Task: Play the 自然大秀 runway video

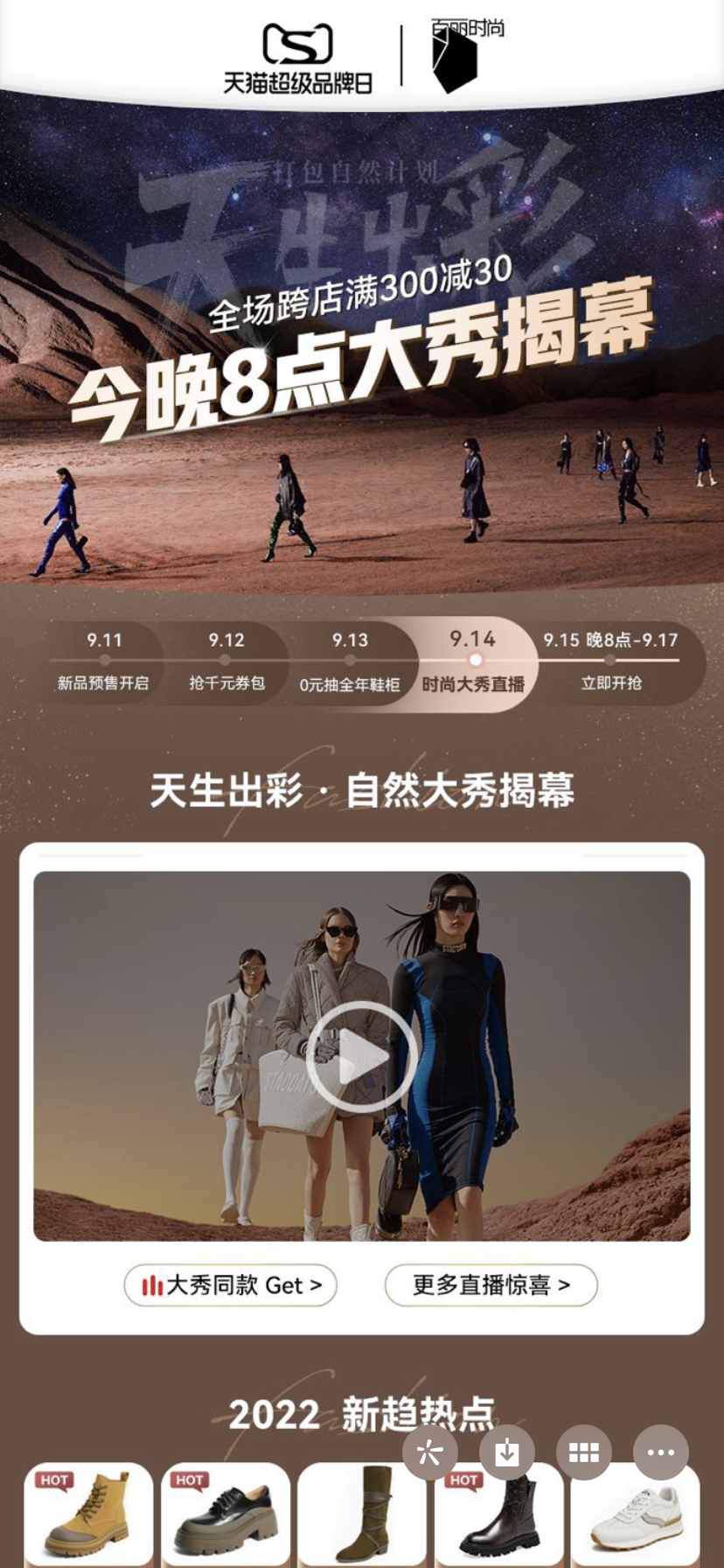Action: 360,1057
